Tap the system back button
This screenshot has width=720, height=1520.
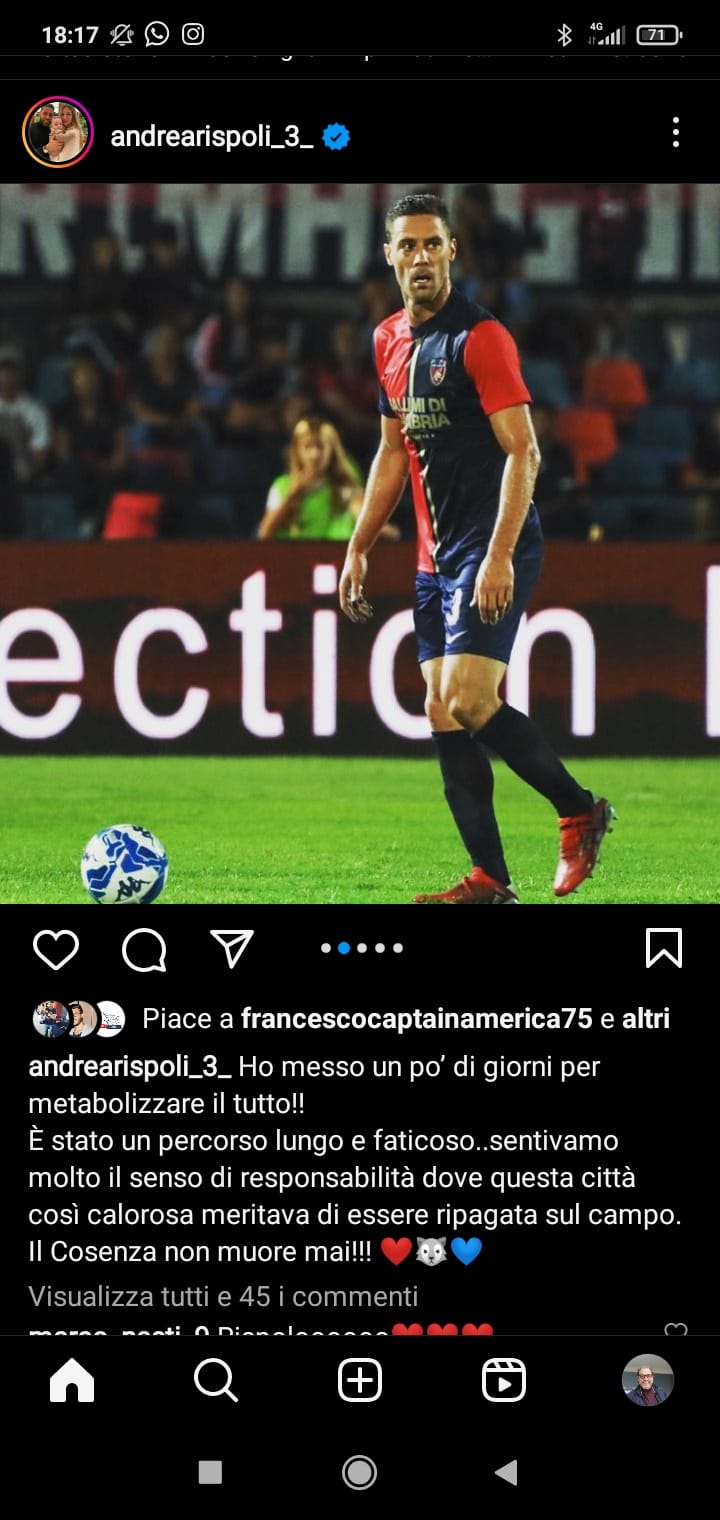pos(507,1472)
